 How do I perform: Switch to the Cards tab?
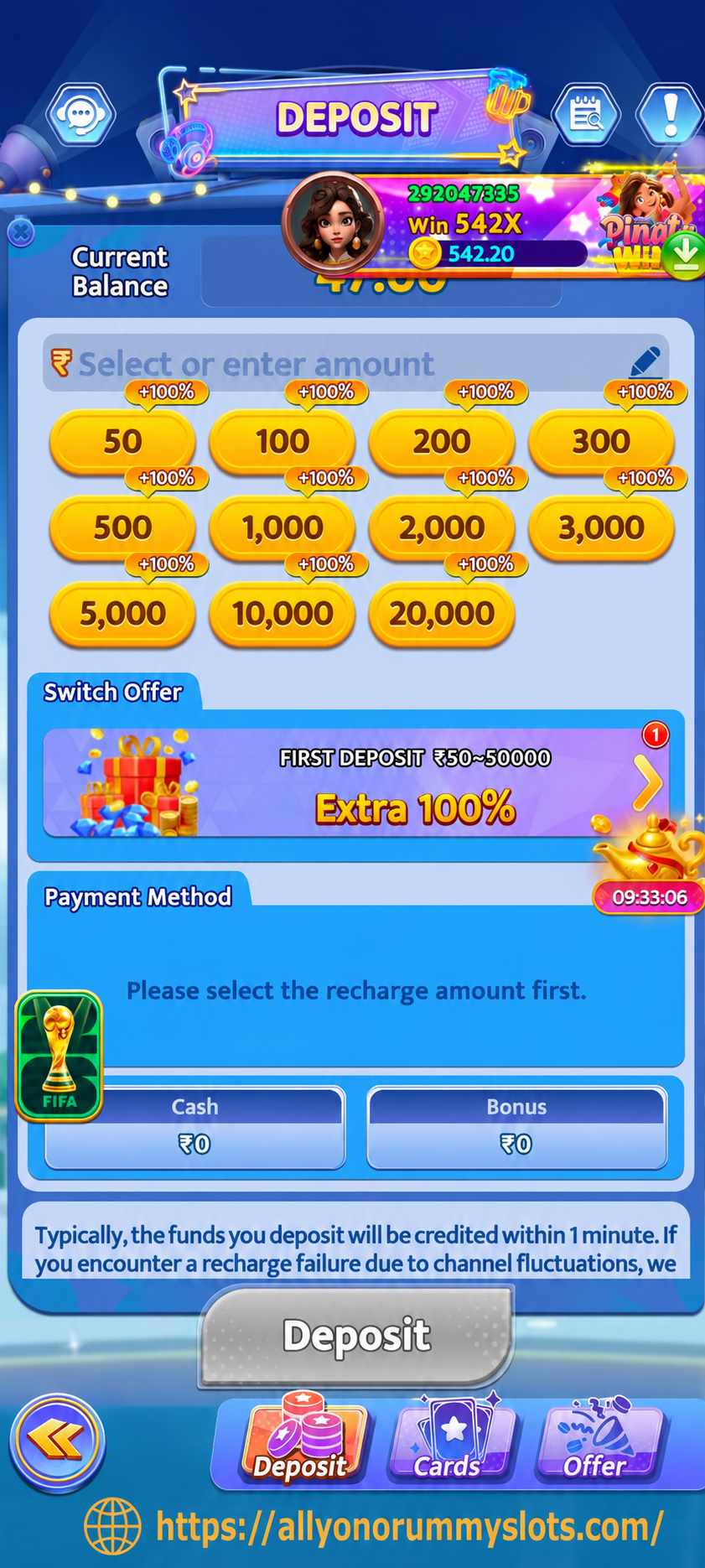pos(451,1439)
